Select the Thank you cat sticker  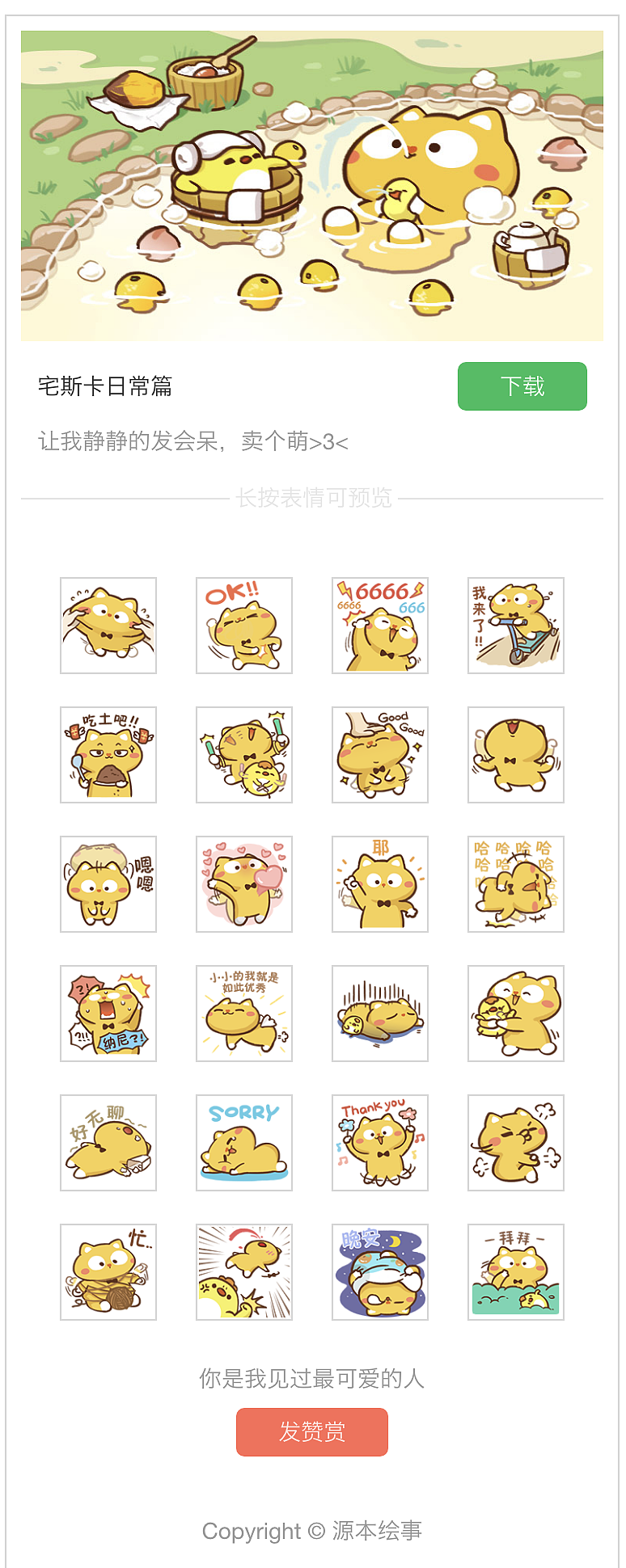tap(380, 1143)
